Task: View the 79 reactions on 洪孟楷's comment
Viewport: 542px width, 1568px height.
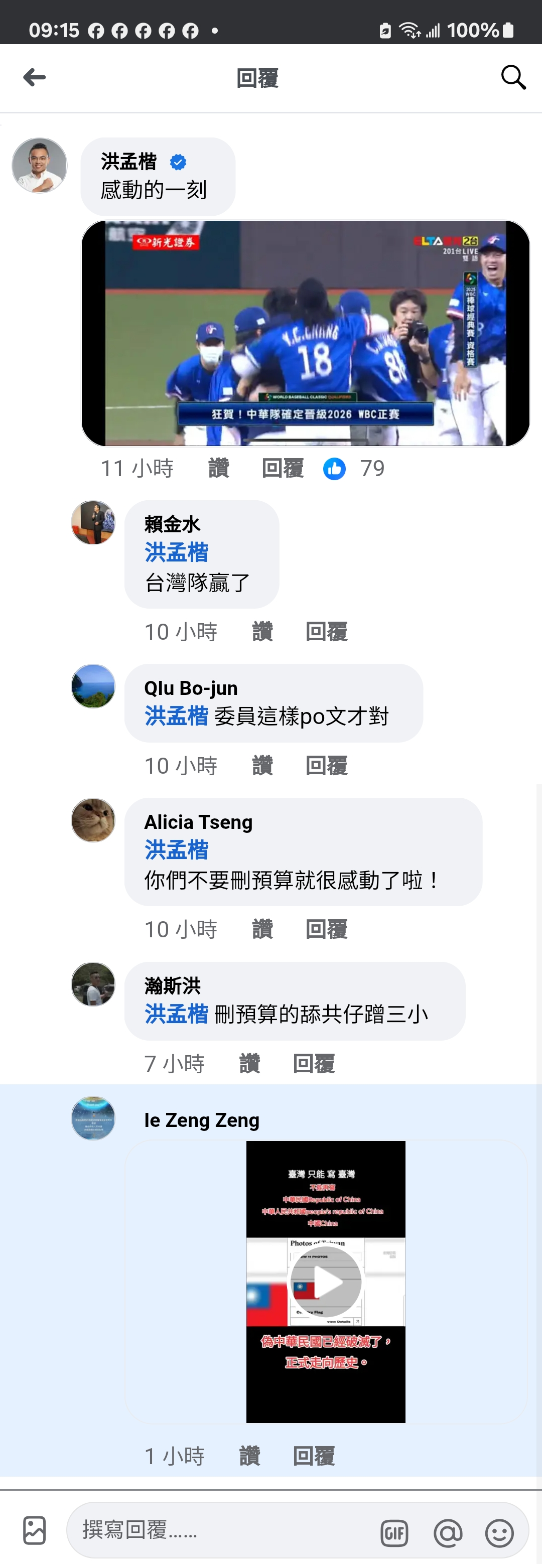Action: click(x=354, y=468)
